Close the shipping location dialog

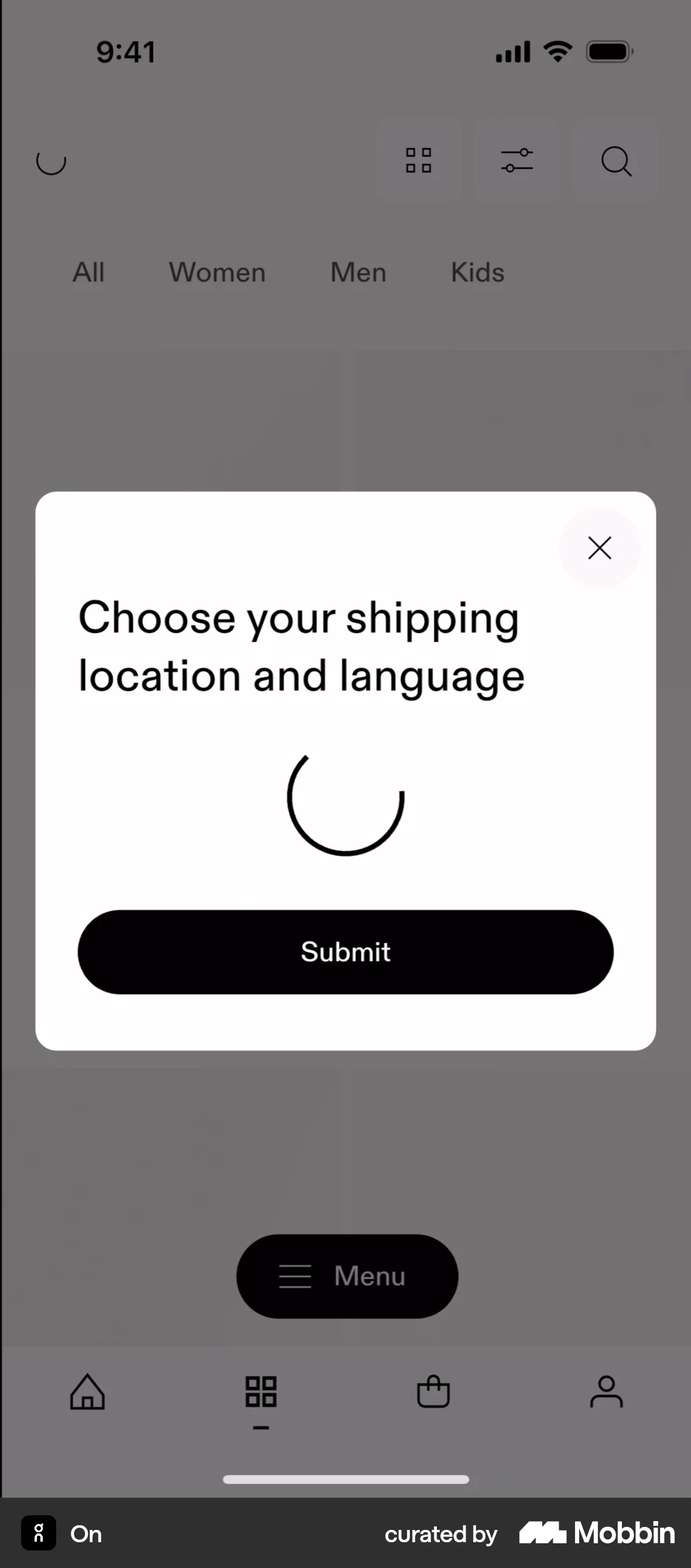coord(599,548)
